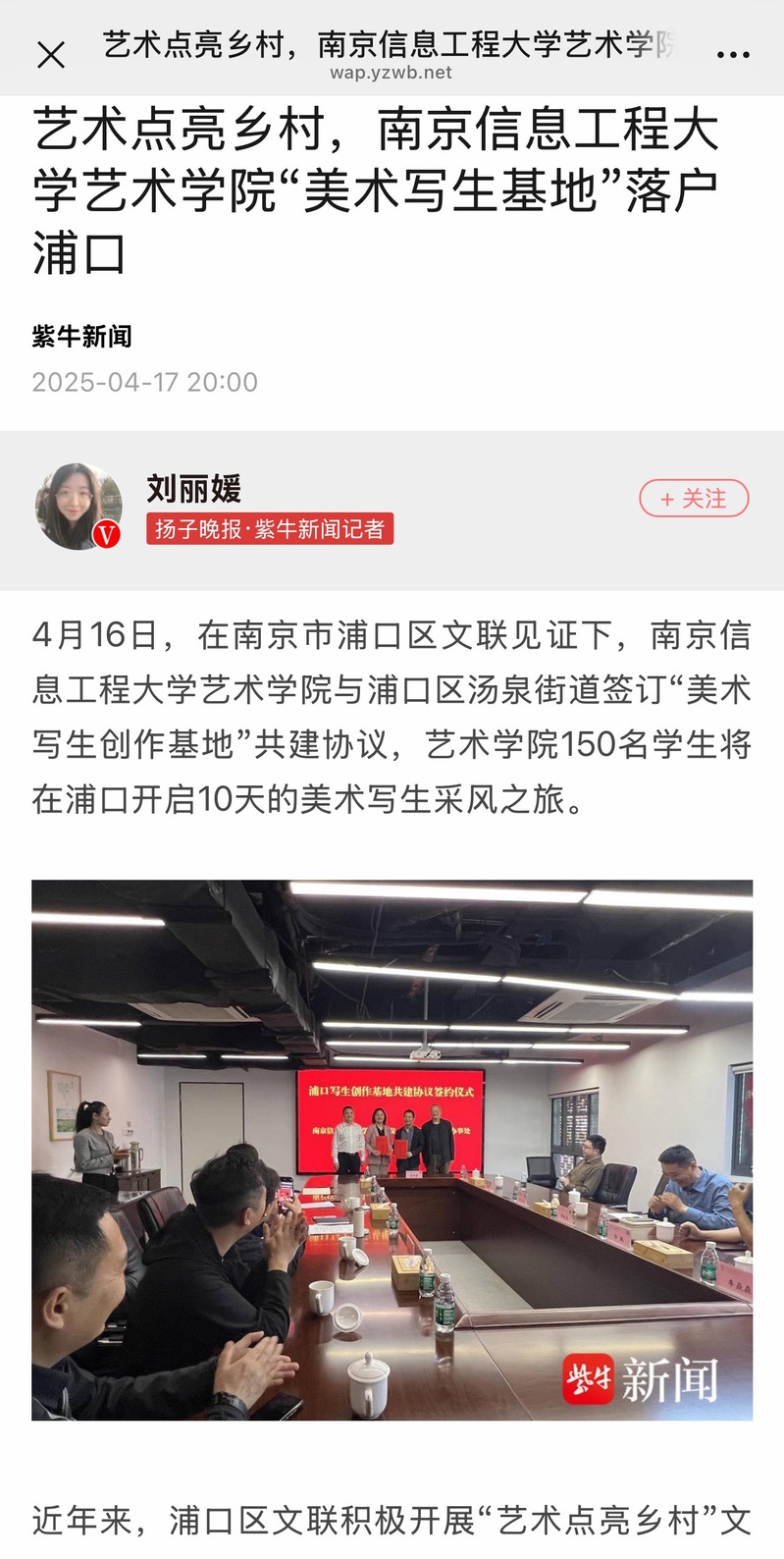The height and width of the screenshot is (1559, 784).
Task: Open 刘丽媛's profile avatar
Action: click(78, 507)
